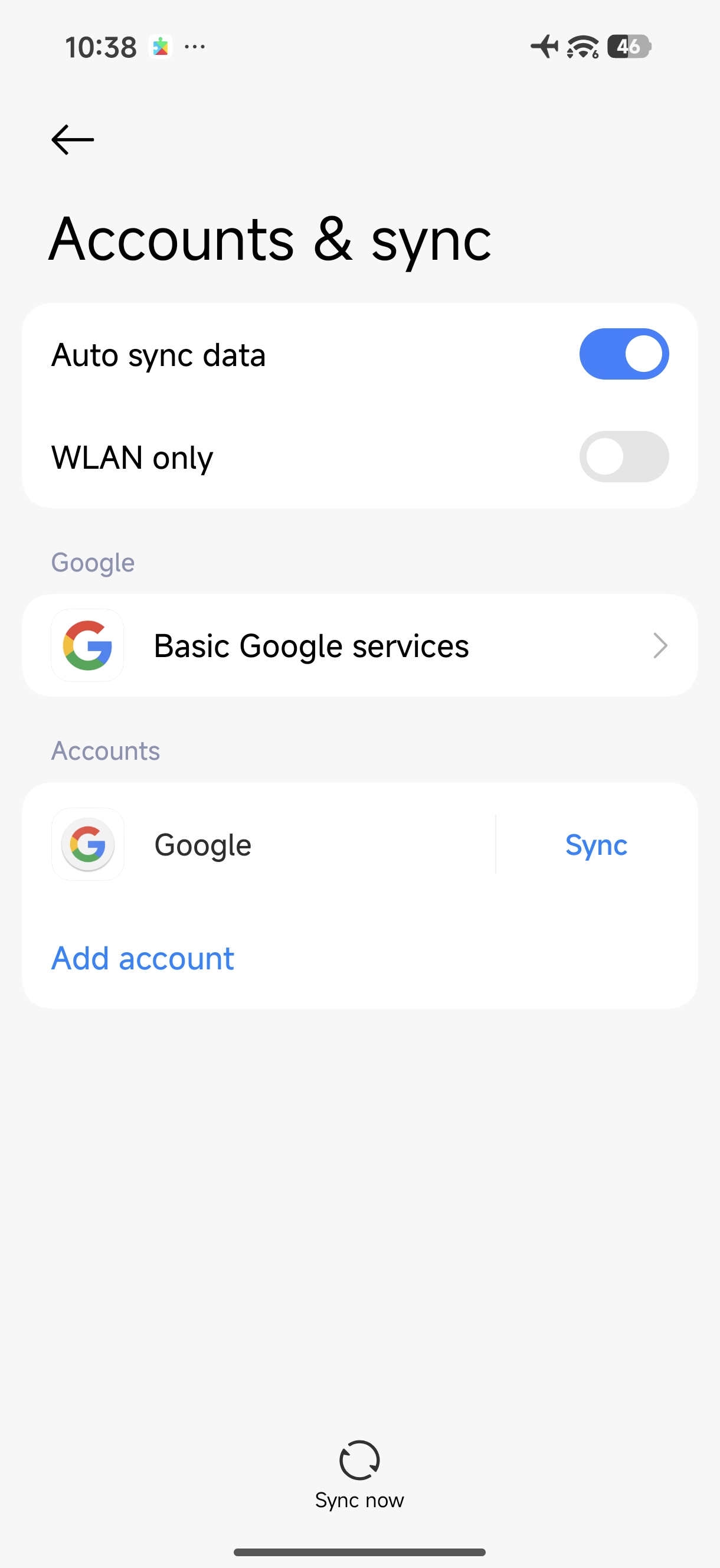Add a new account
720x1568 pixels.
[143, 959]
